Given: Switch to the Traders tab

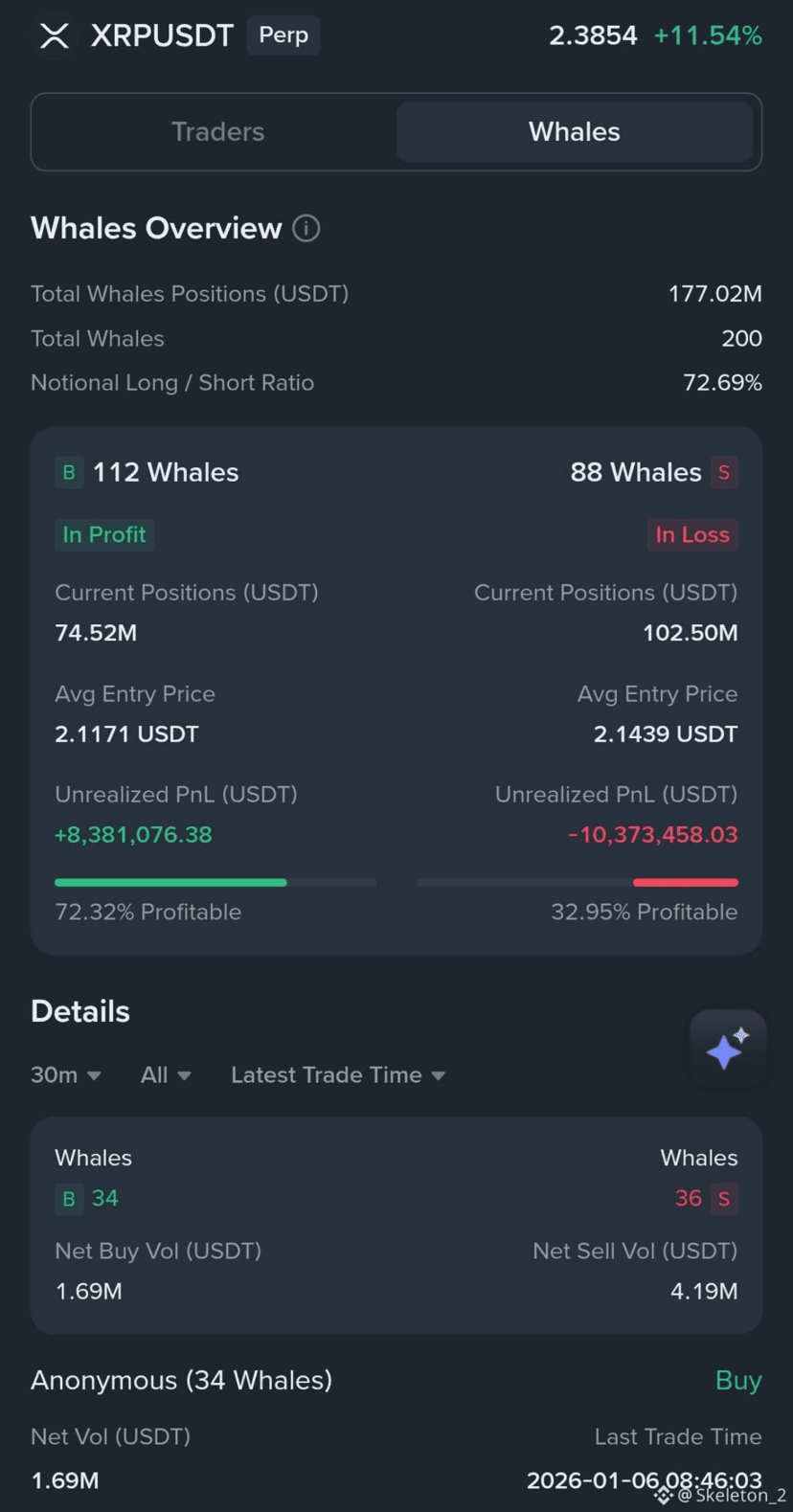Looking at the screenshot, I should (x=217, y=132).
